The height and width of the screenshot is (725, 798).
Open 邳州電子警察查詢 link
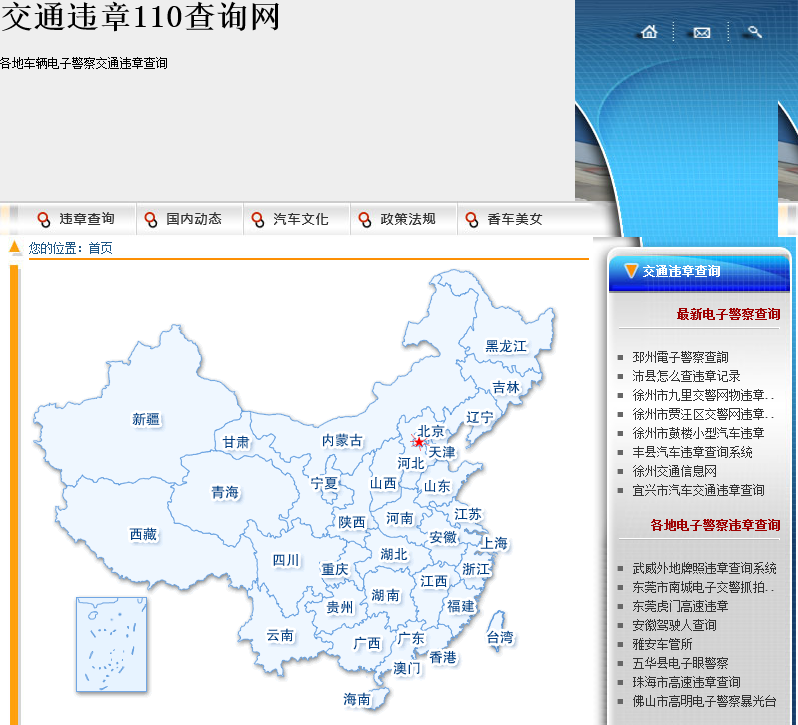680,357
